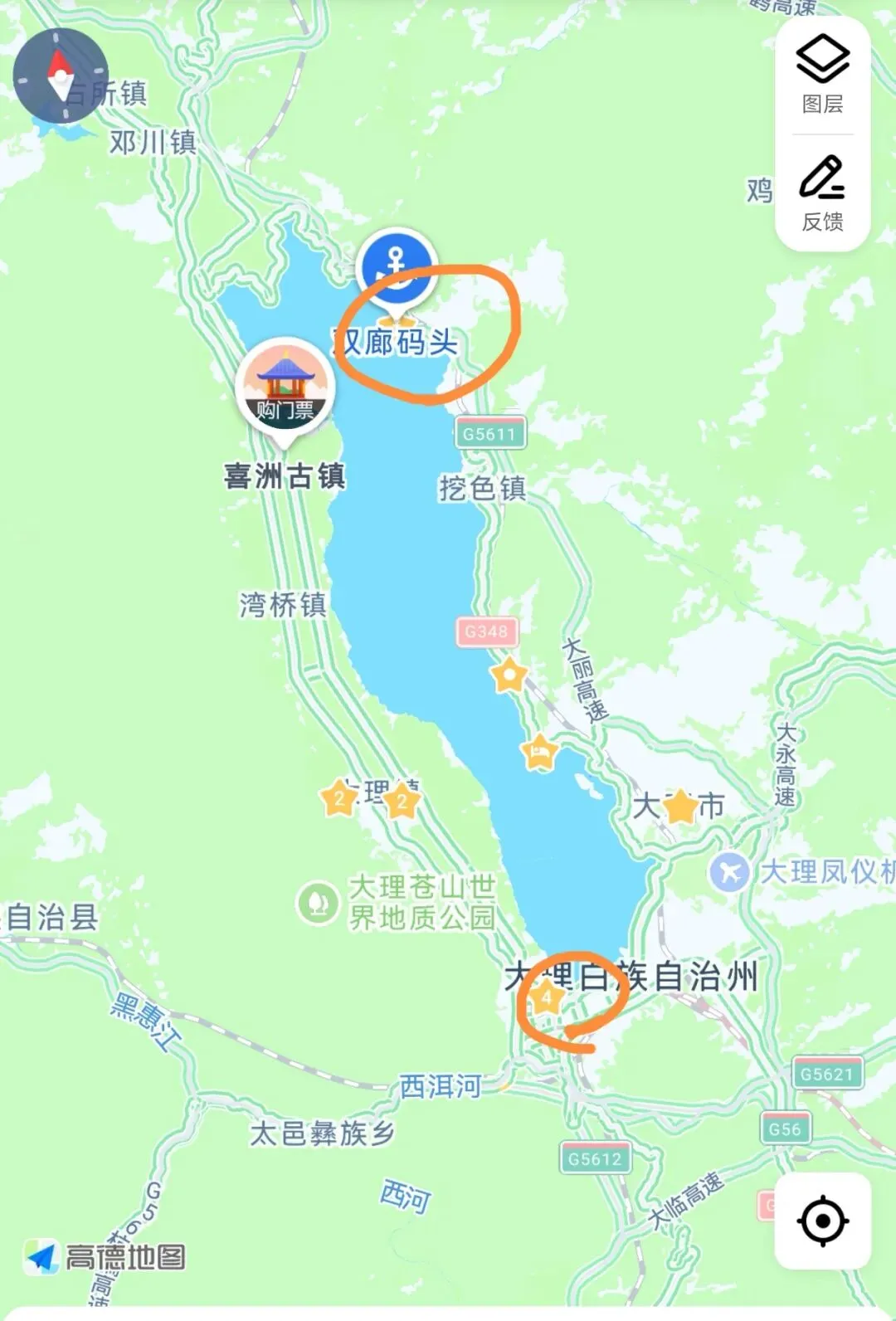Center map on my current location

(x=822, y=1221)
